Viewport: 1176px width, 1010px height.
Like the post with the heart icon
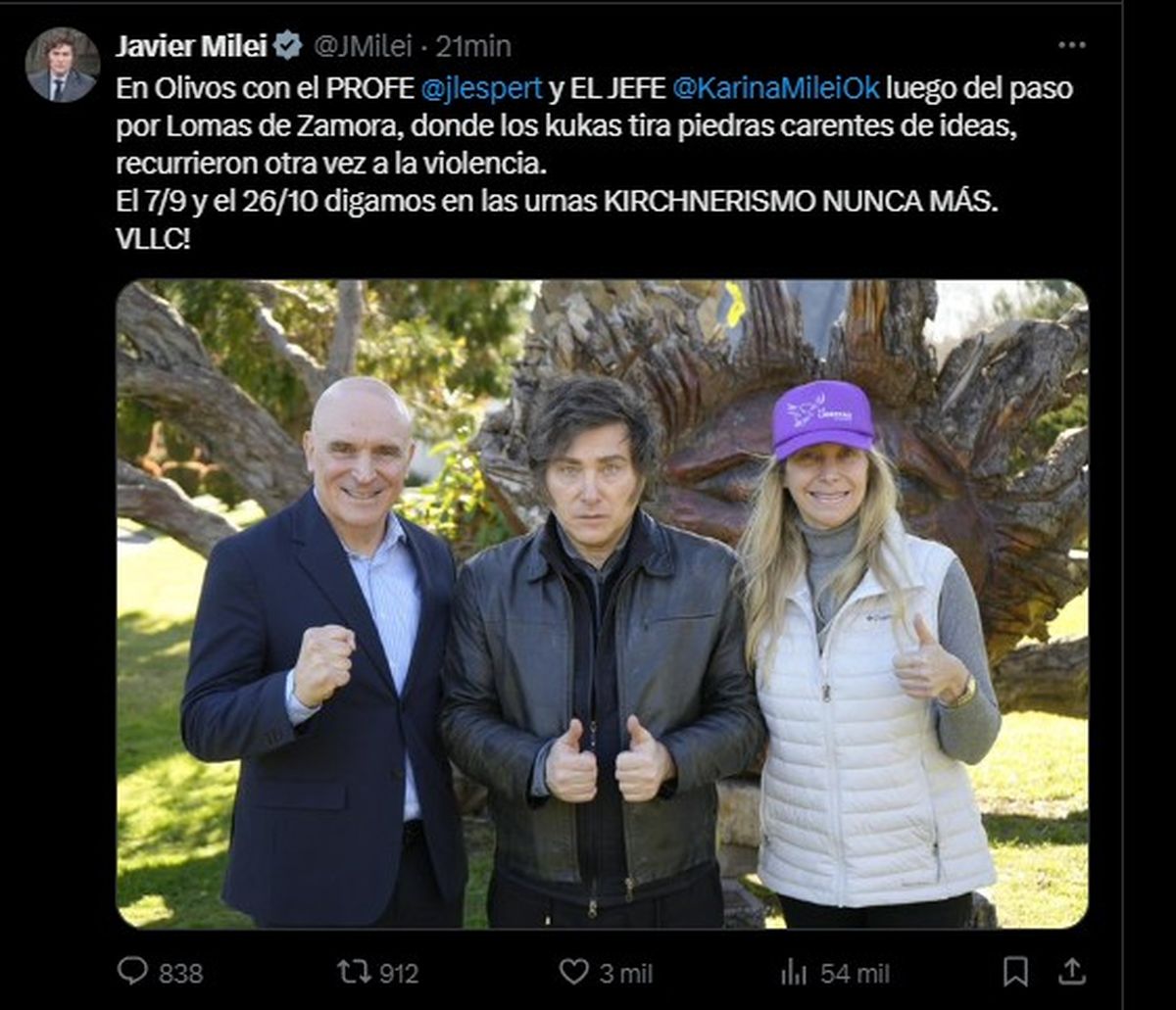[x=573, y=971]
